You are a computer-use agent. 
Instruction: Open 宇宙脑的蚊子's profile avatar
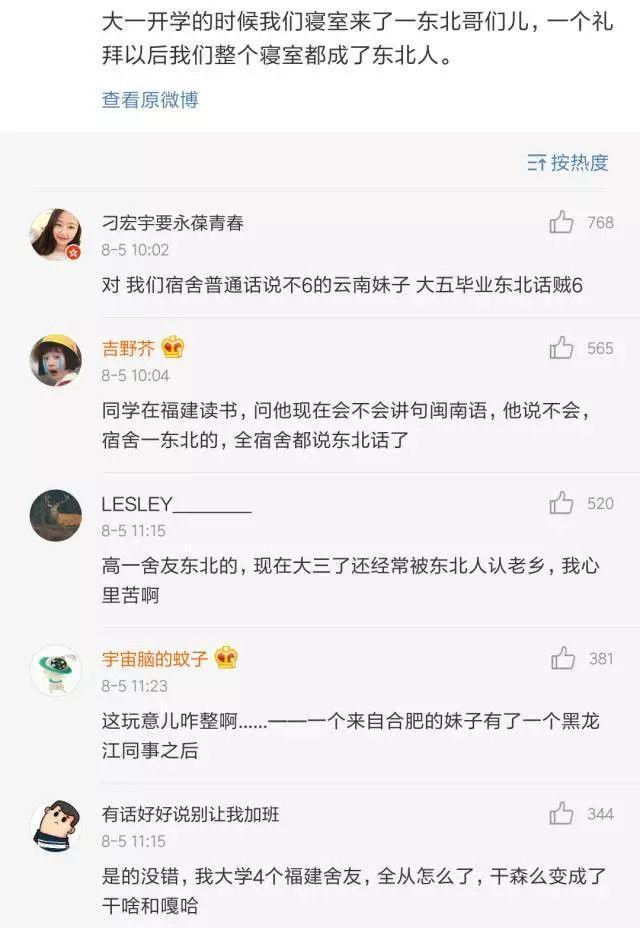[56, 670]
